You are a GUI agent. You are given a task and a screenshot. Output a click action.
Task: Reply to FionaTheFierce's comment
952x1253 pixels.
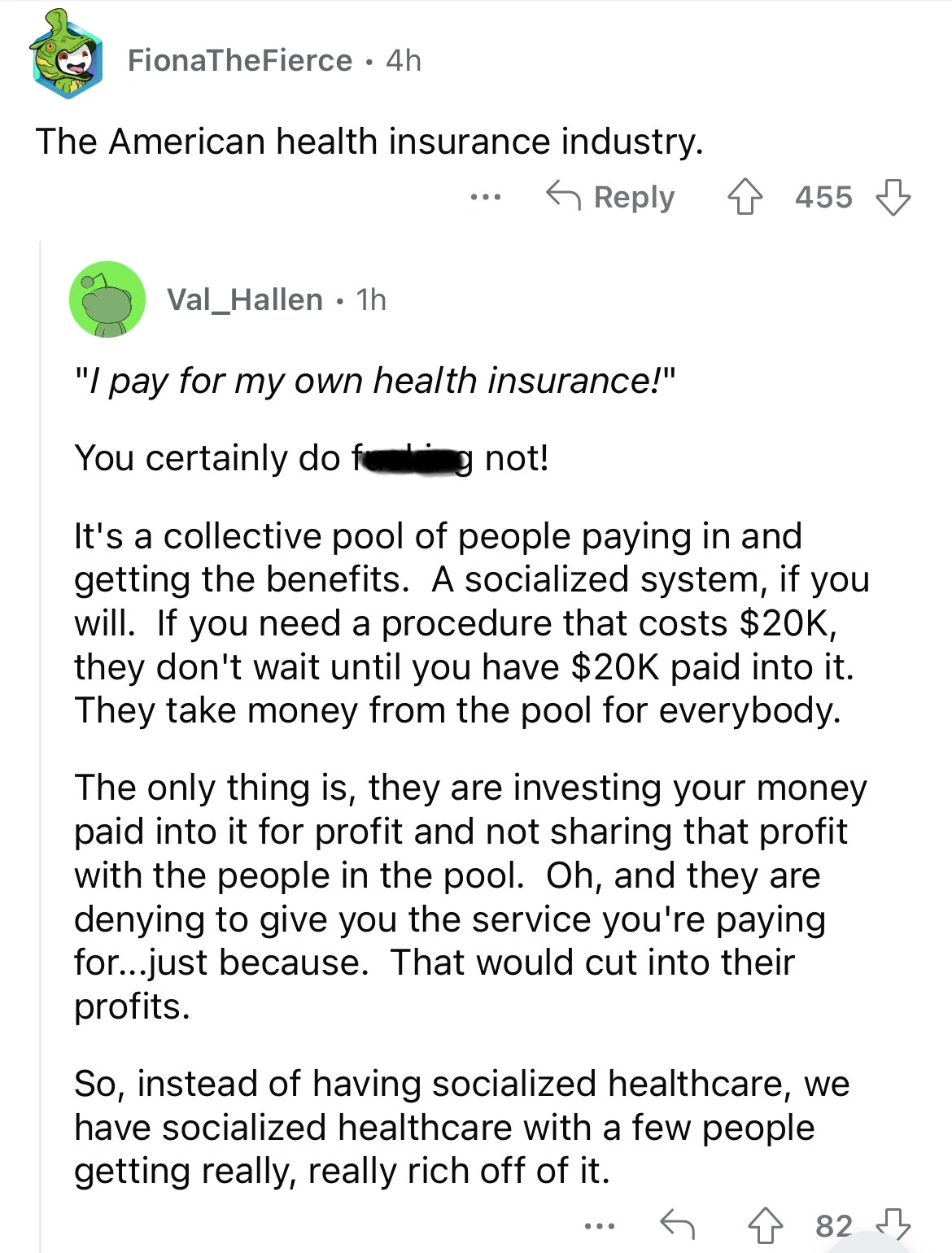(611, 197)
